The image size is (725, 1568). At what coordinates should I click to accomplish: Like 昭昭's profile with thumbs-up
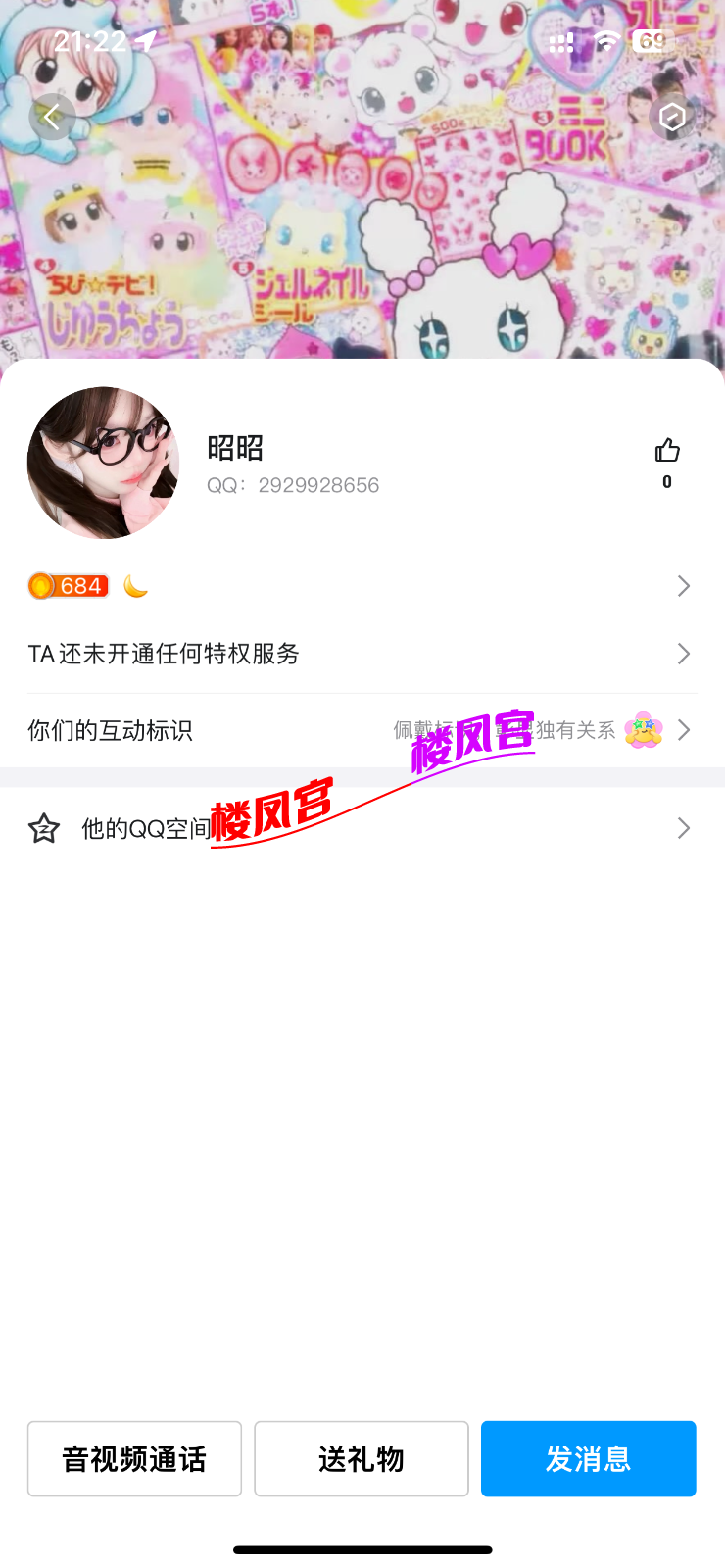tap(667, 451)
